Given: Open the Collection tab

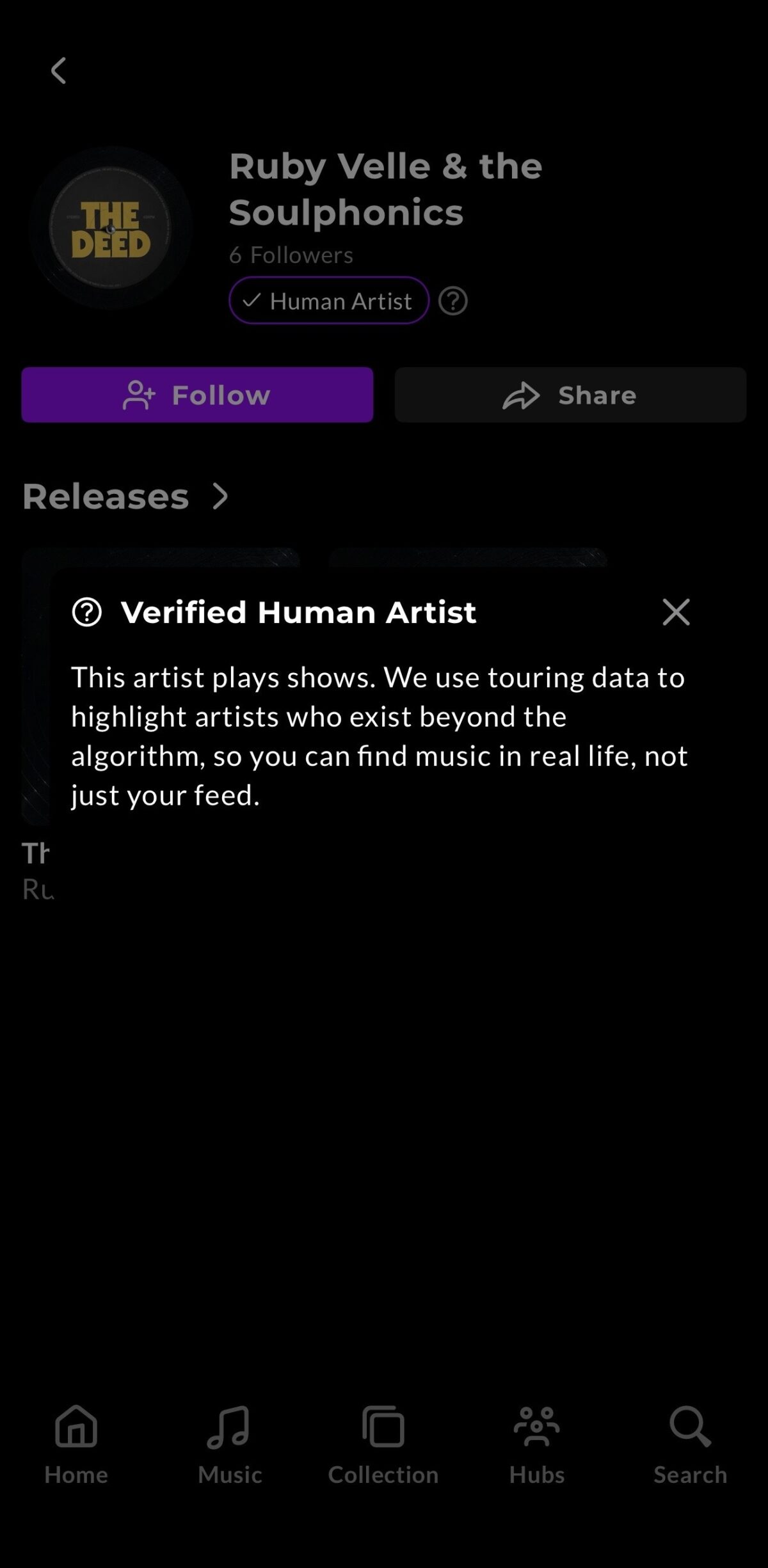Looking at the screenshot, I should pos(383,1445).
